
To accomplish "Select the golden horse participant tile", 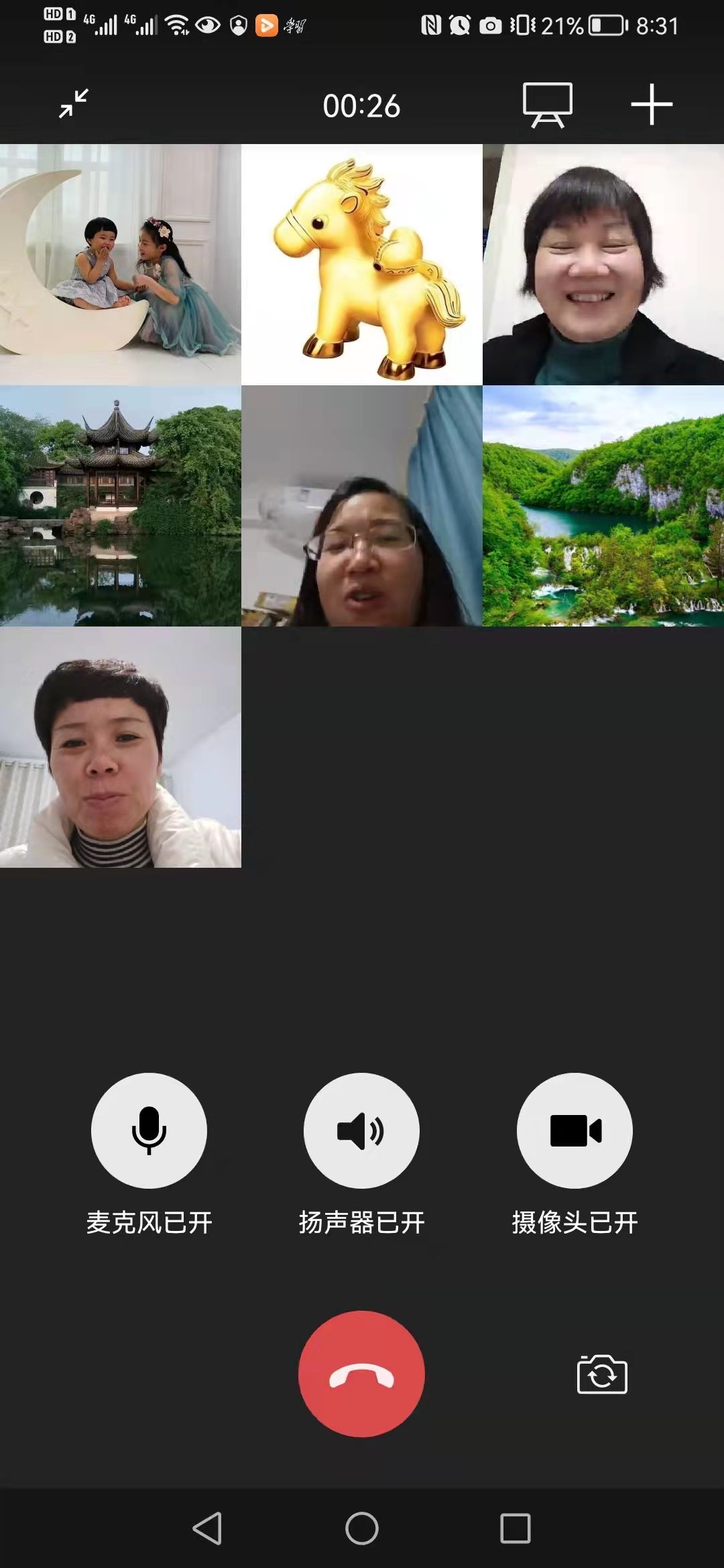I will [361, 265].
